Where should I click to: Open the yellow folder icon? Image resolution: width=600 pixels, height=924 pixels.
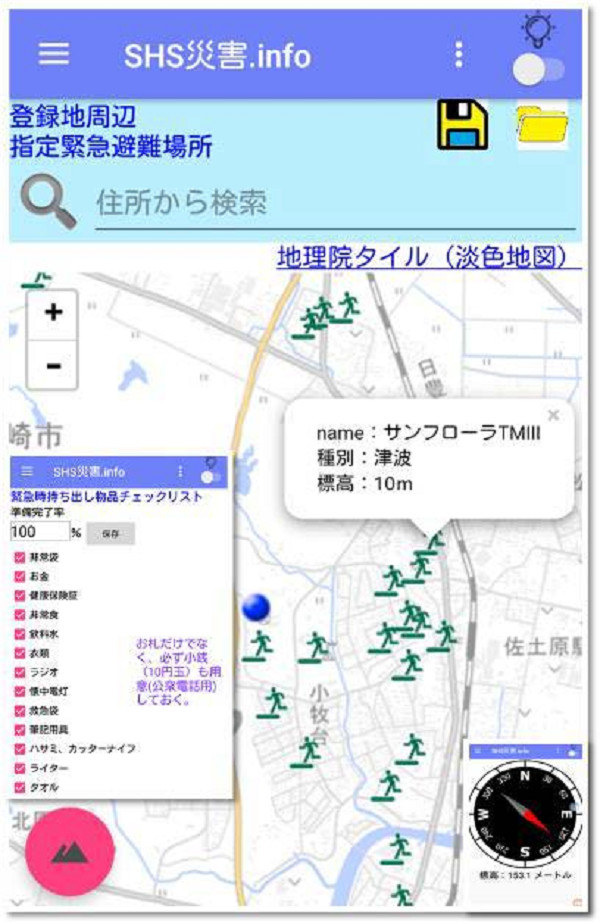[542, 126]
